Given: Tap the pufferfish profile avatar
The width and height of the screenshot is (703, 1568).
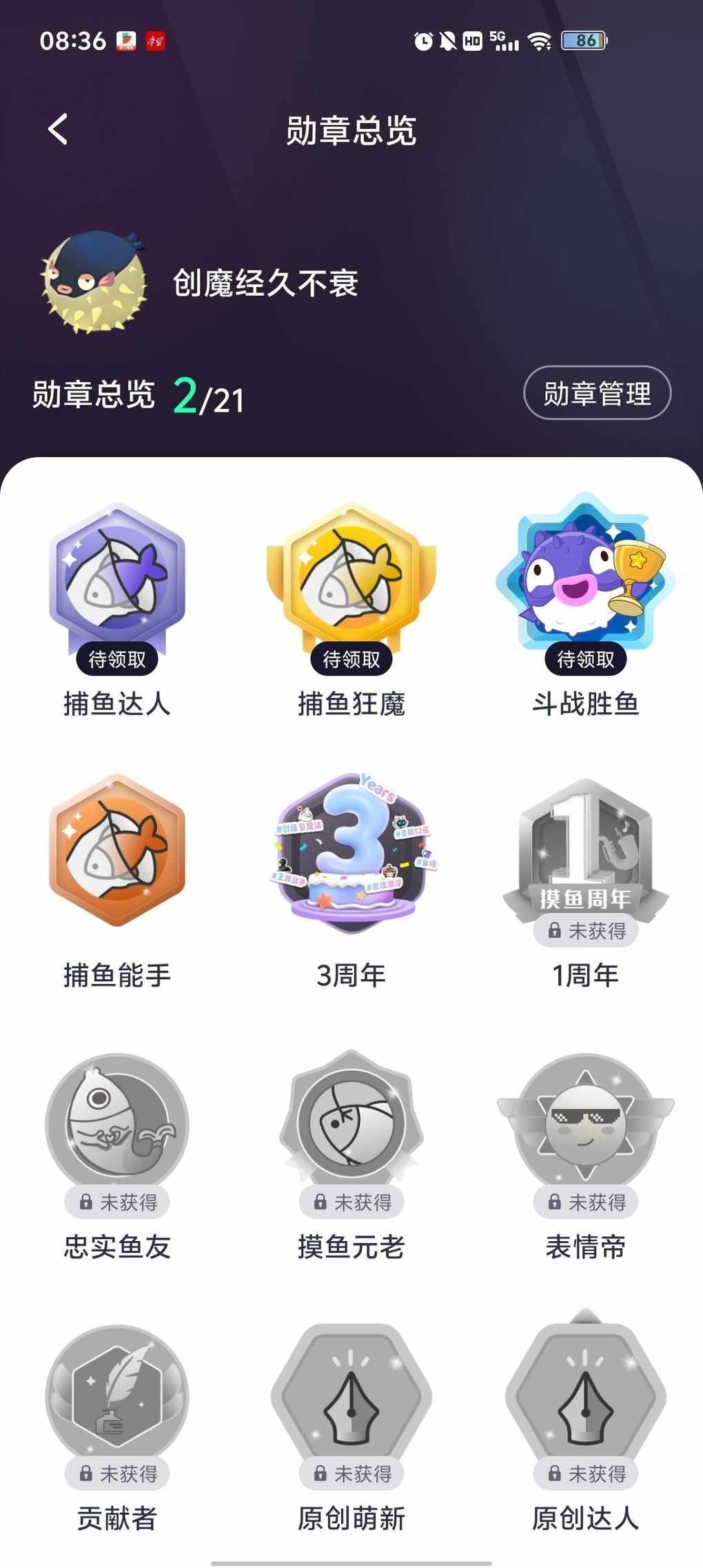Looking at the screenshot, I should [x=94, y=281].
